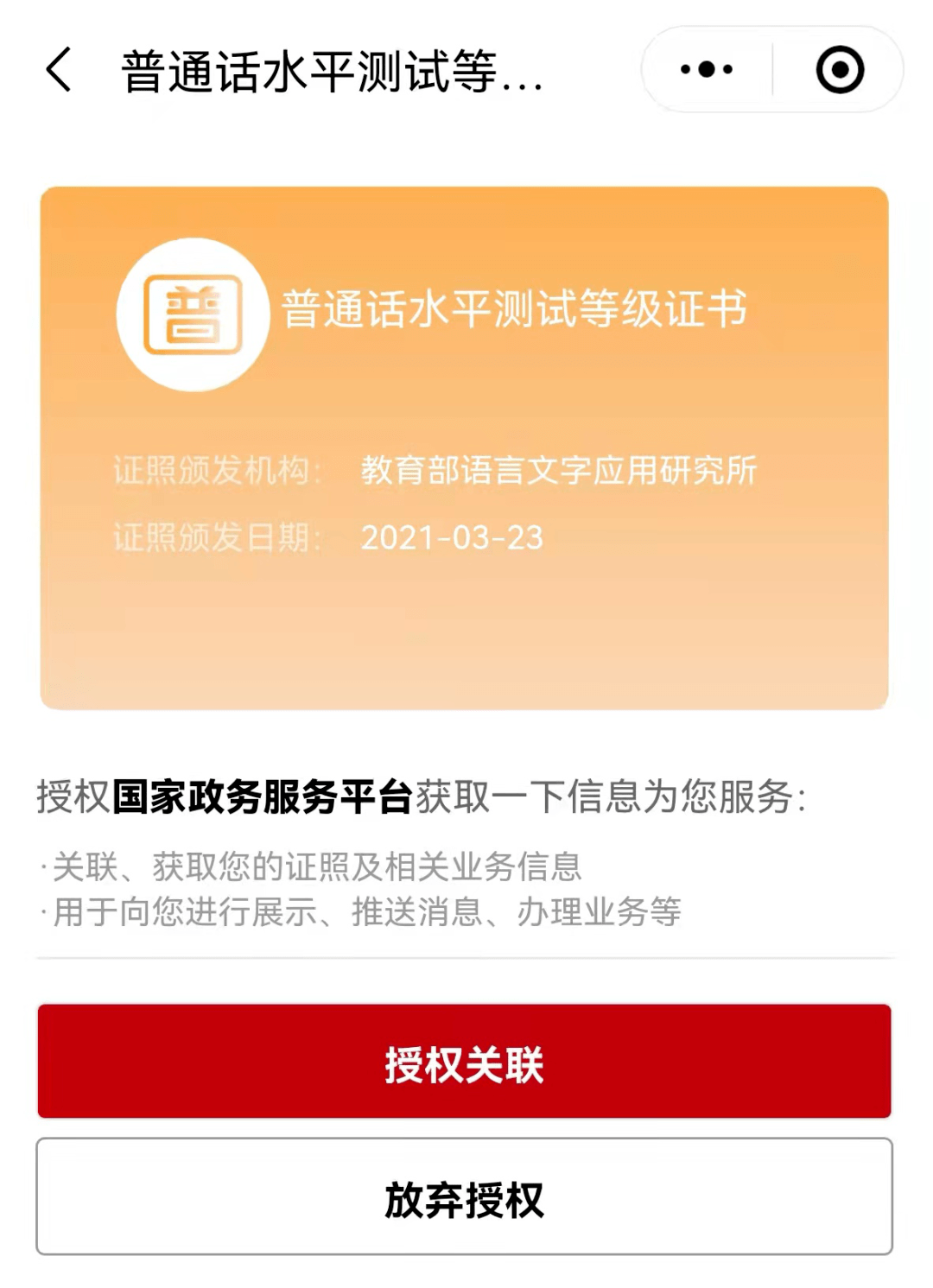Tap the issuer text 教育部语言文字应用研究所
The image size is (933, 1288).
click(558, 470)
